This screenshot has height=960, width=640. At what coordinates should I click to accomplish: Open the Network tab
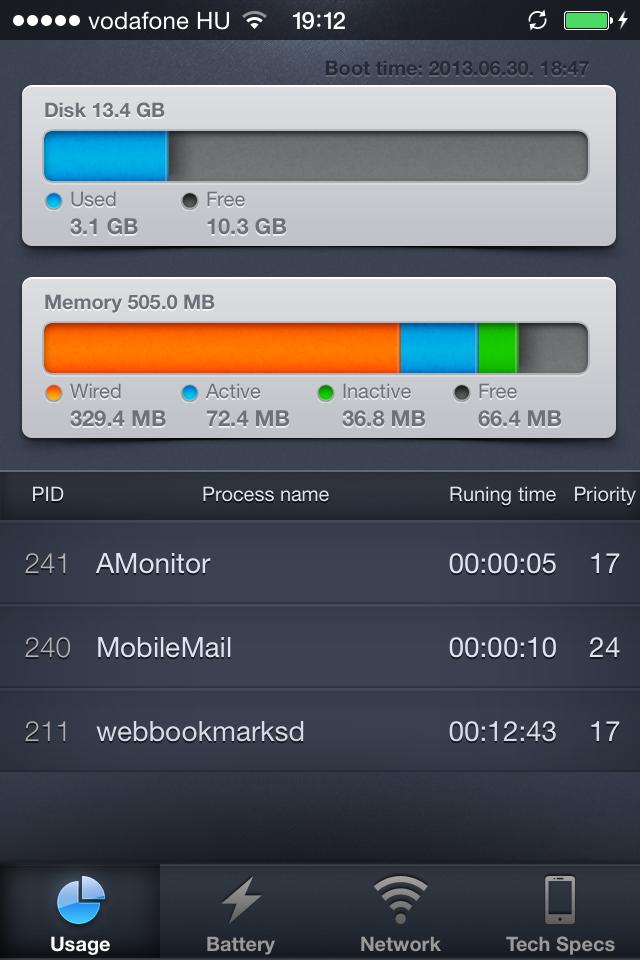click(400, 912)
